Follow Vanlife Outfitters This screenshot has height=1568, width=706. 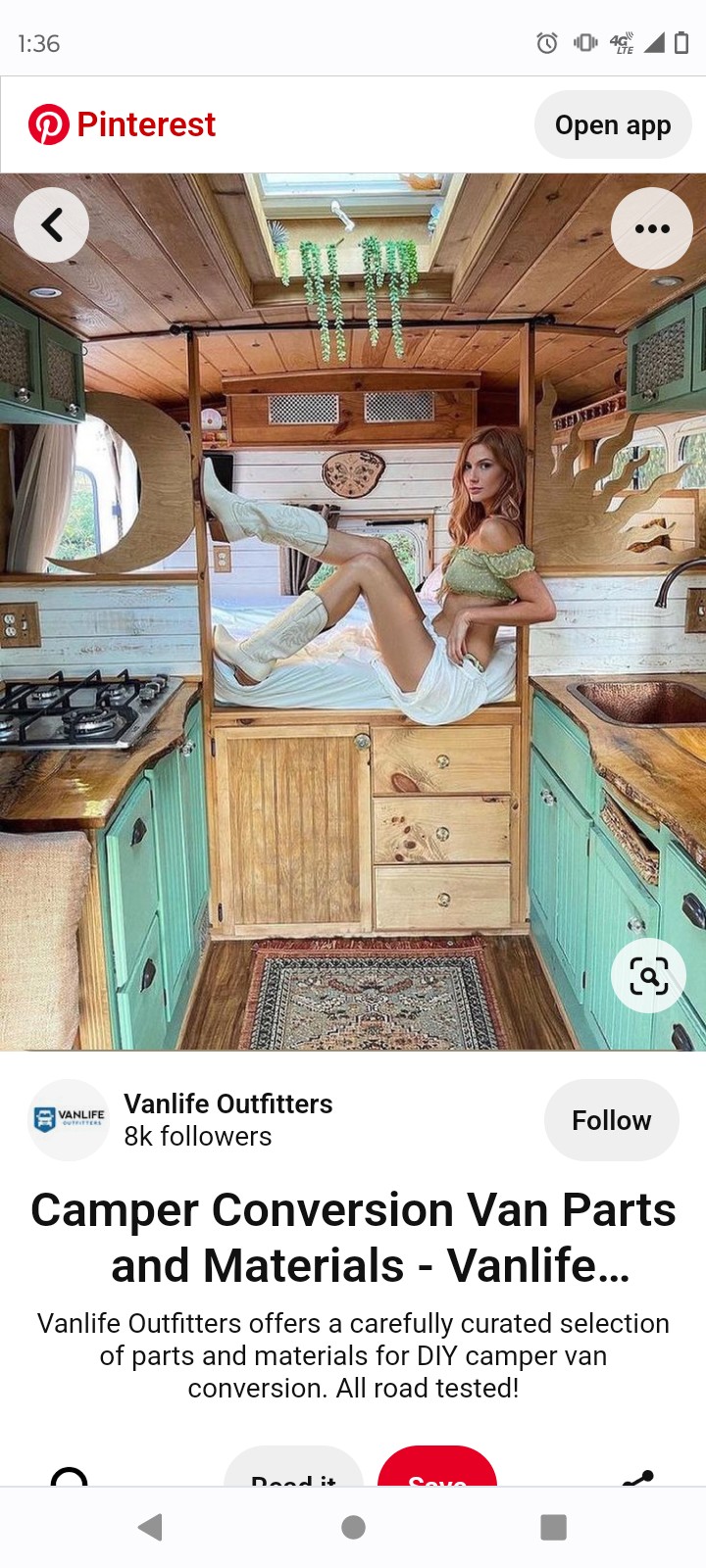[612, 1120]
